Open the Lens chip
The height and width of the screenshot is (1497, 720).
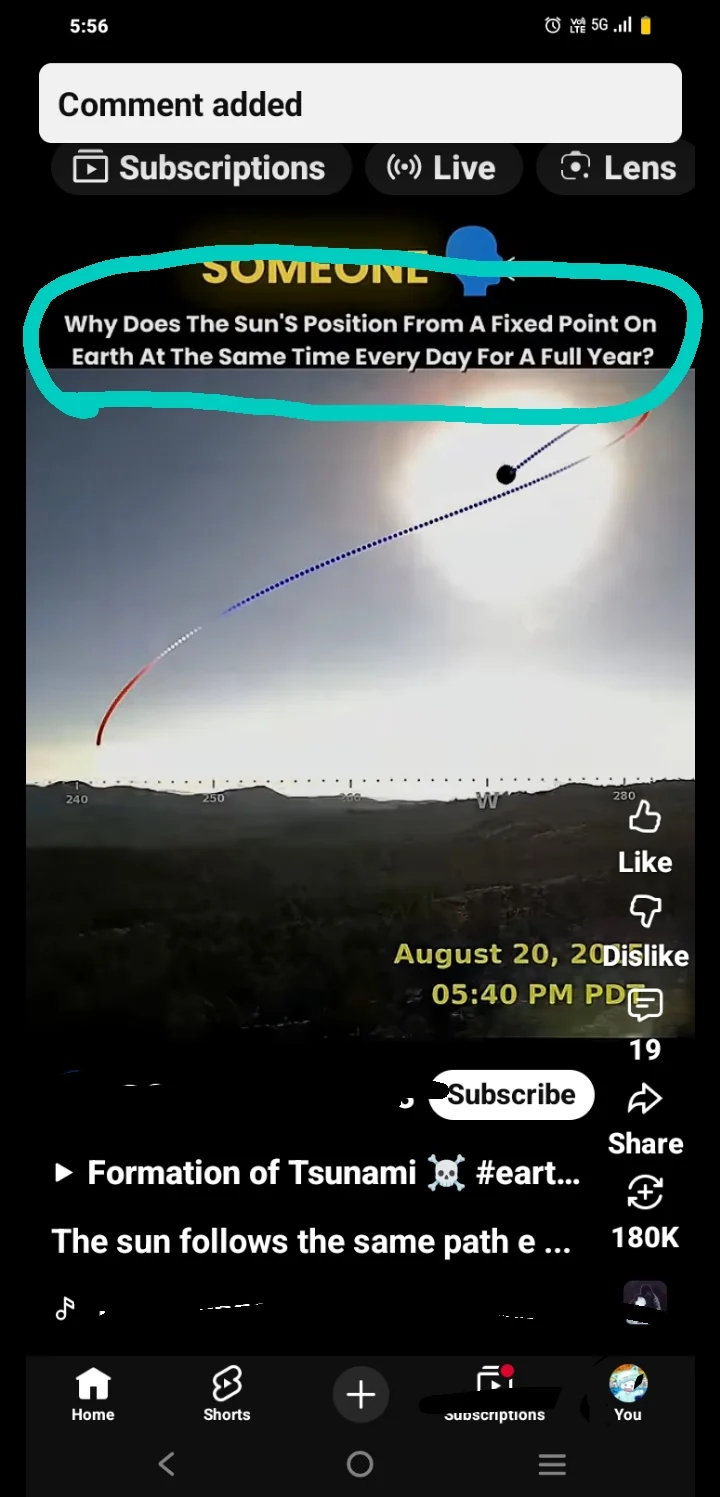[x=618, y=168]
